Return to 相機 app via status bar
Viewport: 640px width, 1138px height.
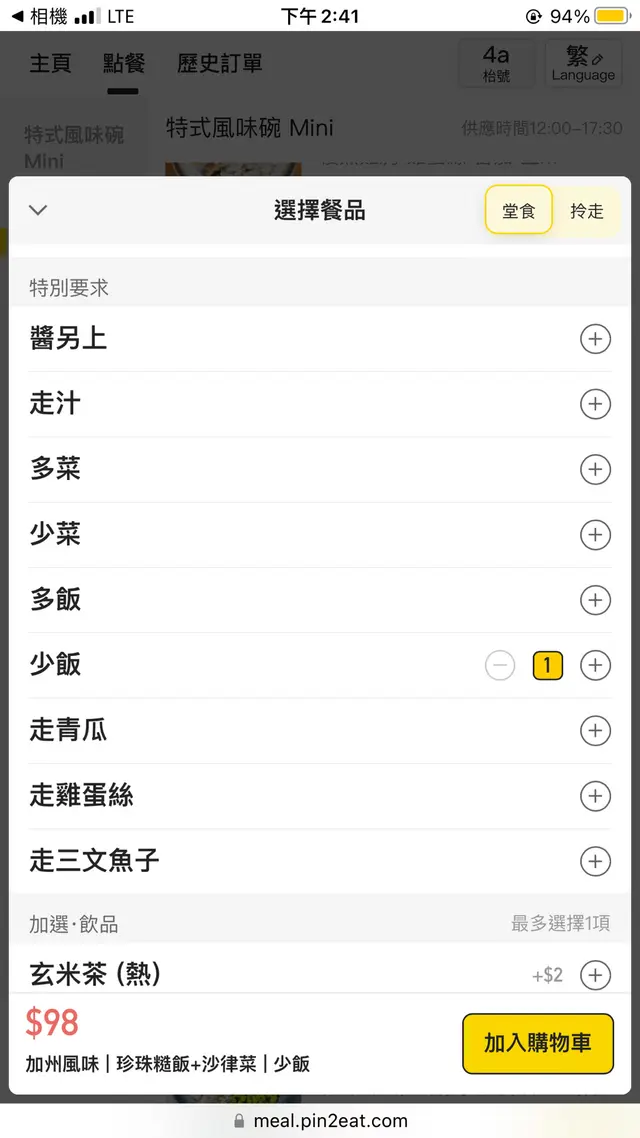point(40,16)
